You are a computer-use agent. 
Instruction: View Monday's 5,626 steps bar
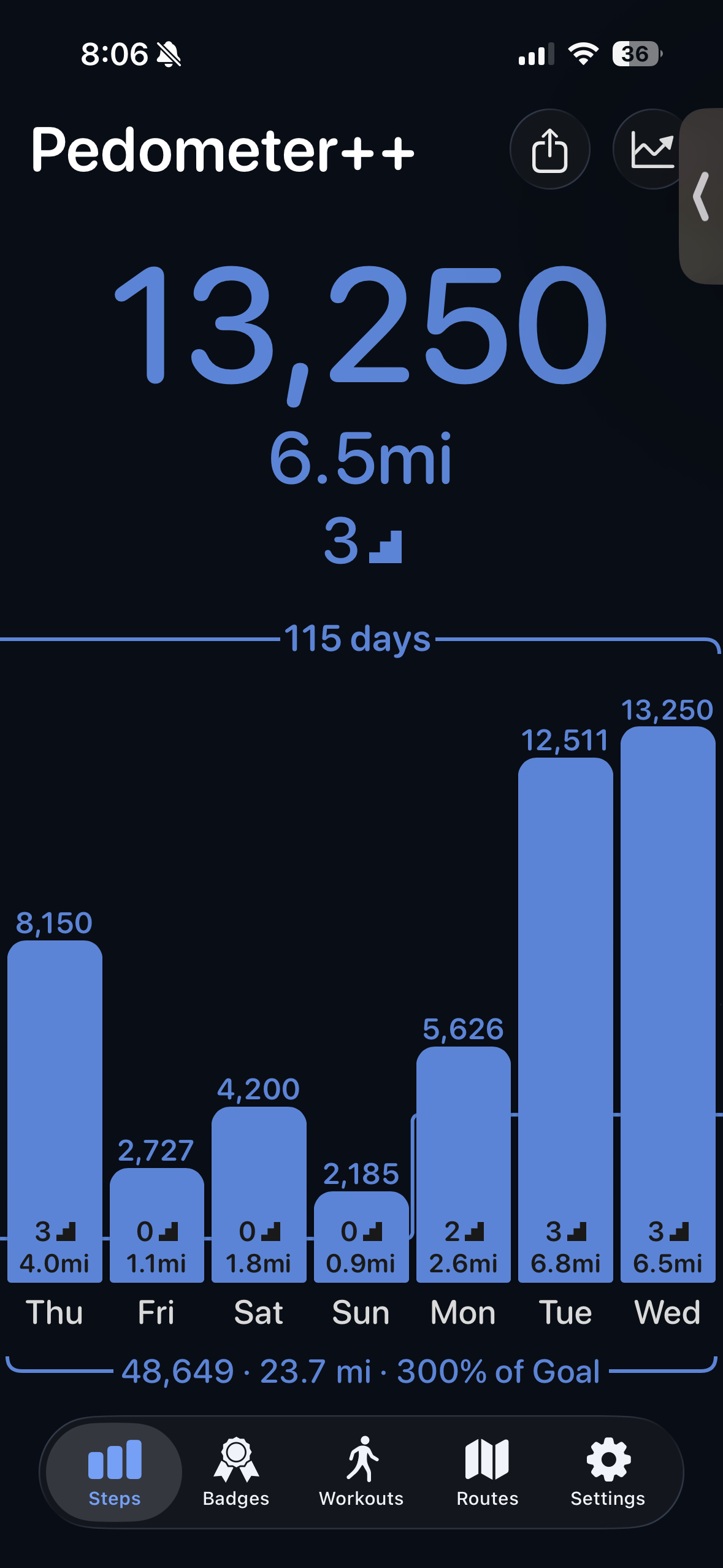[x=464, y=1164]
